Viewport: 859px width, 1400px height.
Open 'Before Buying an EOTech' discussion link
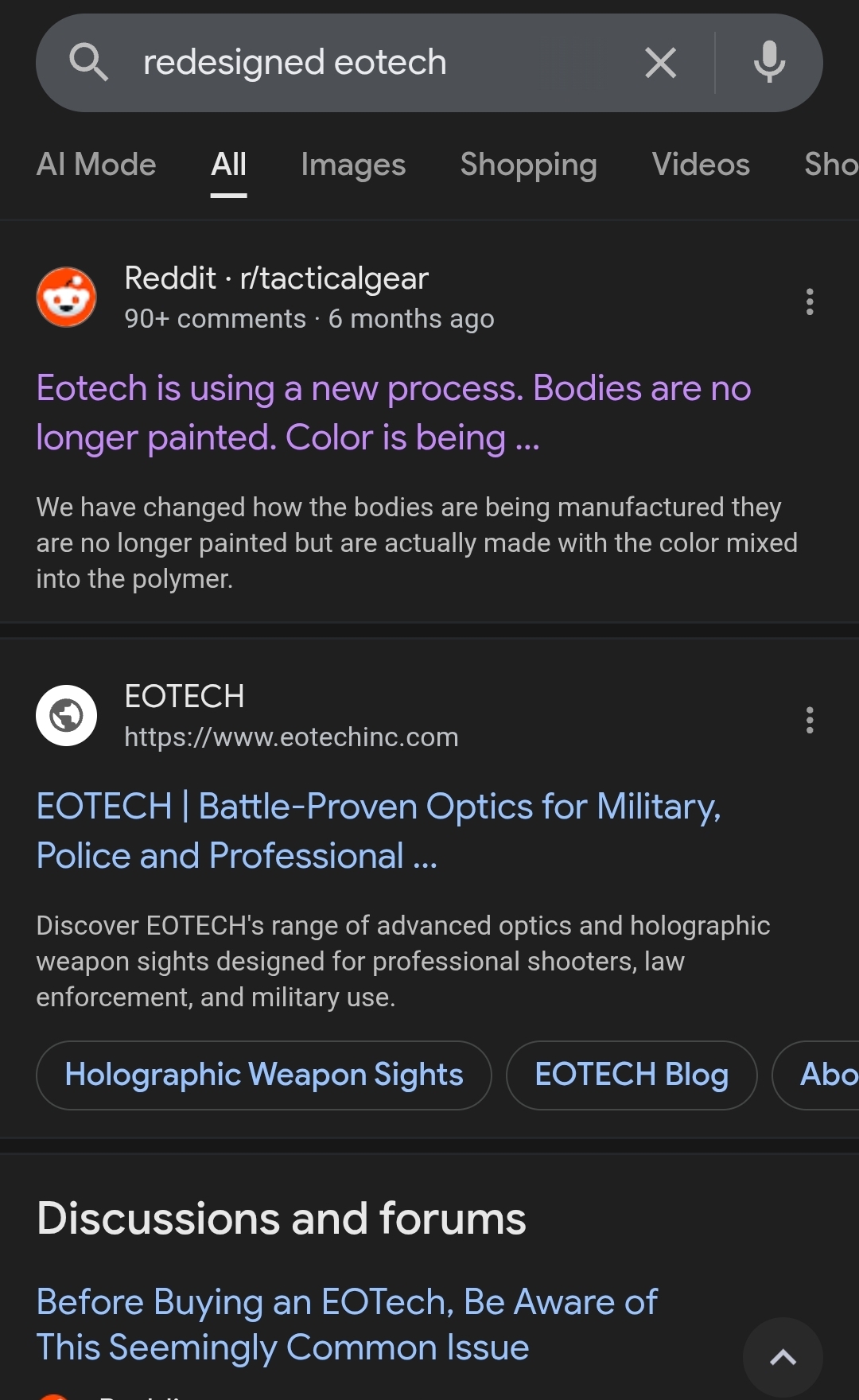point(347,1324)
